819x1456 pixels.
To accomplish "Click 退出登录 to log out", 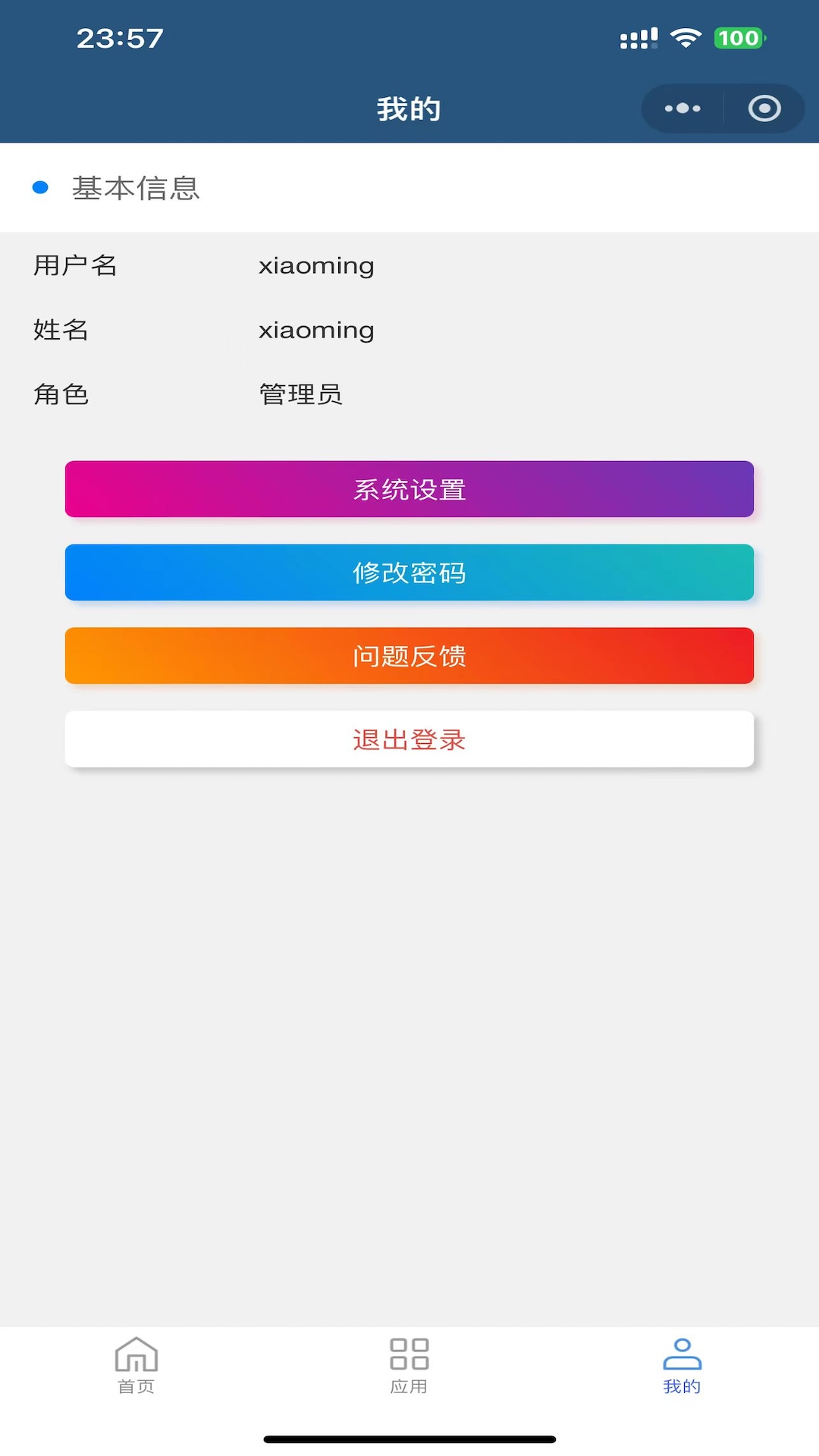I will (x=409, y=739).
